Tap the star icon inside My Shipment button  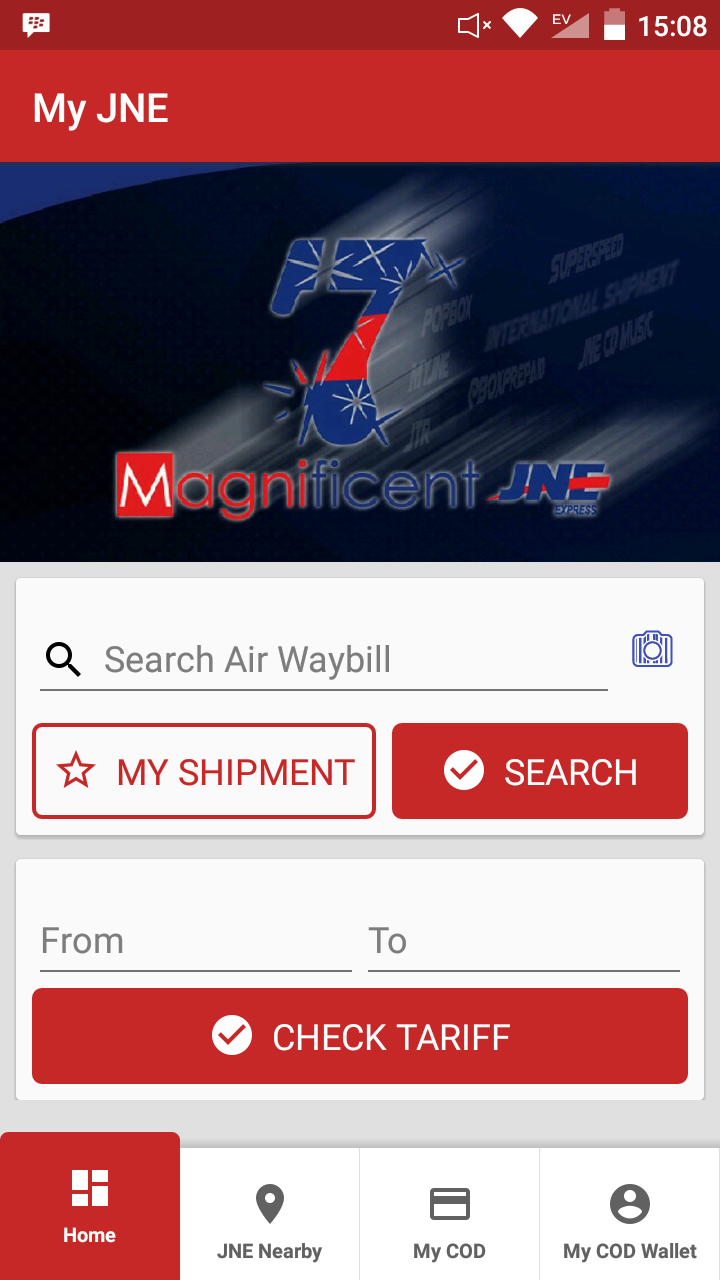tap(75, 771)
